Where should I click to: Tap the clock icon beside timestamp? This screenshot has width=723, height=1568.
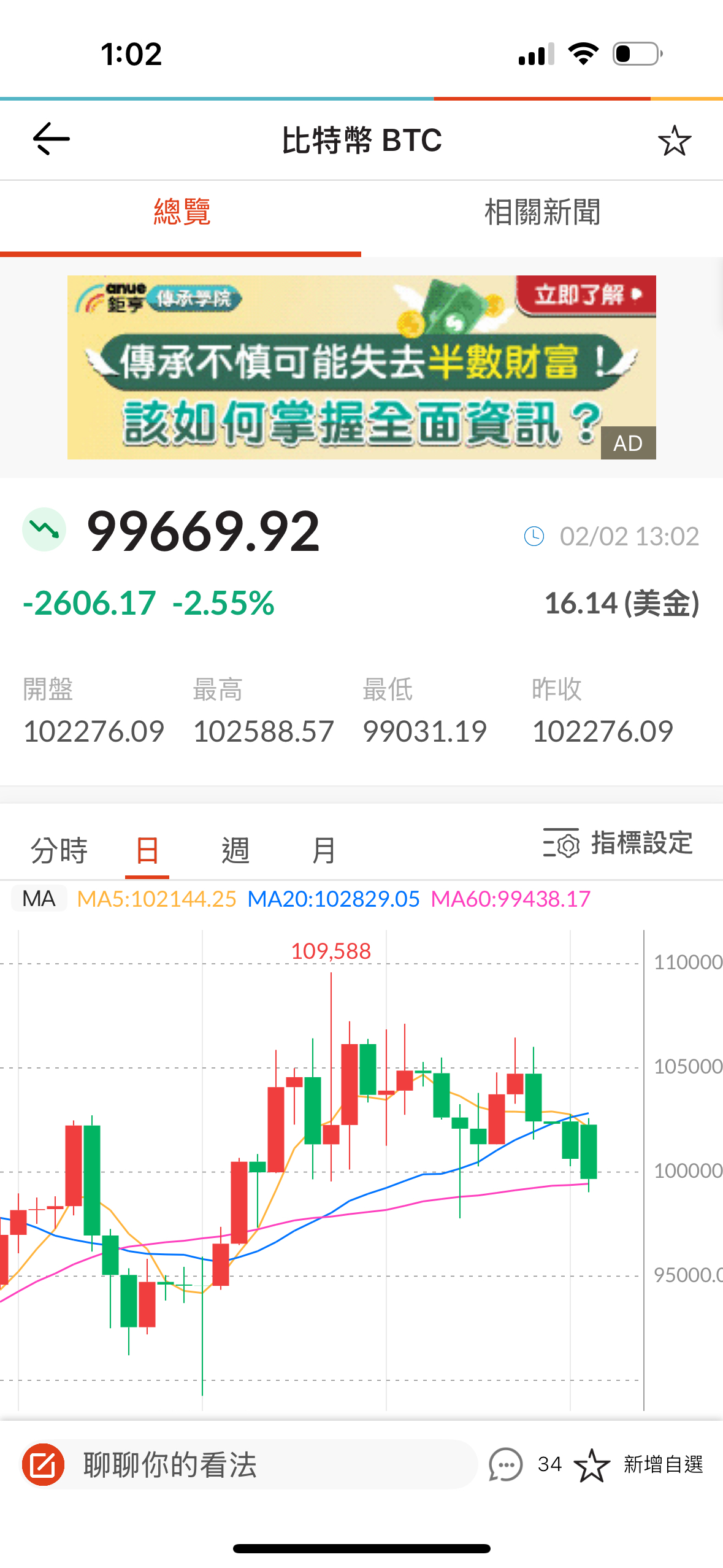(x=535, y=535)
